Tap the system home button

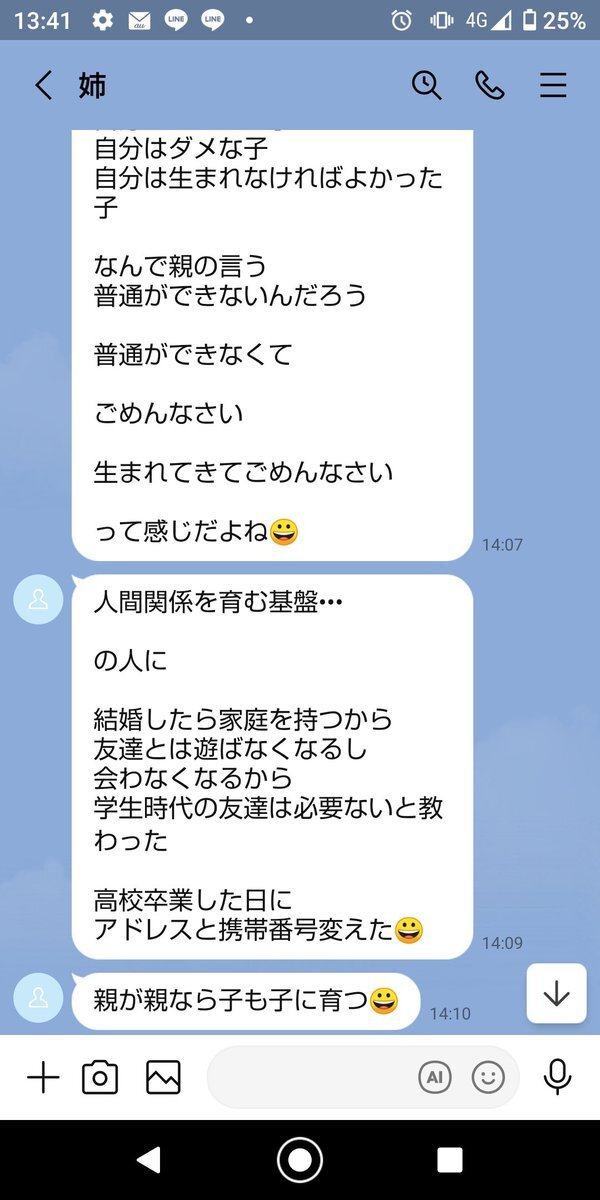pyautogui.click(x=300, y=1160)
